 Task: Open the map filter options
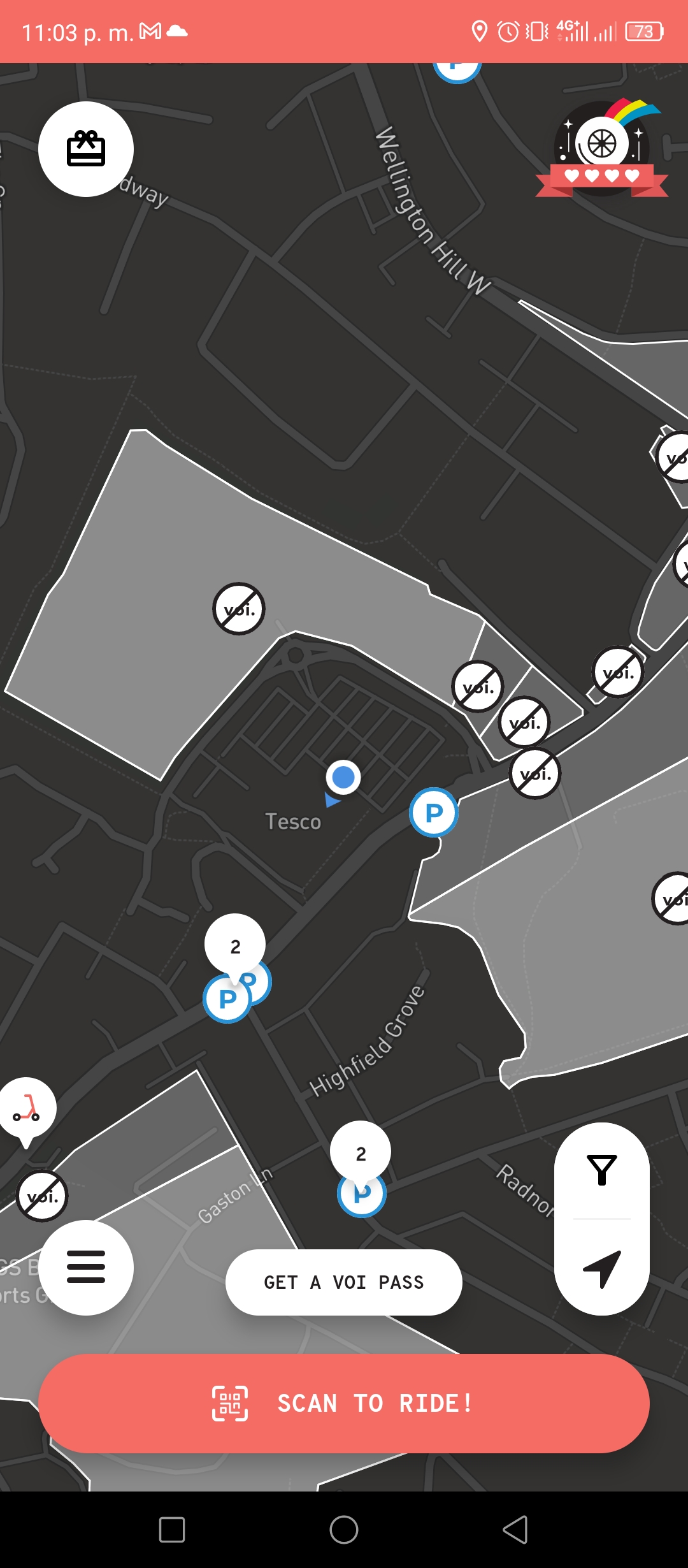[602, 1170]
